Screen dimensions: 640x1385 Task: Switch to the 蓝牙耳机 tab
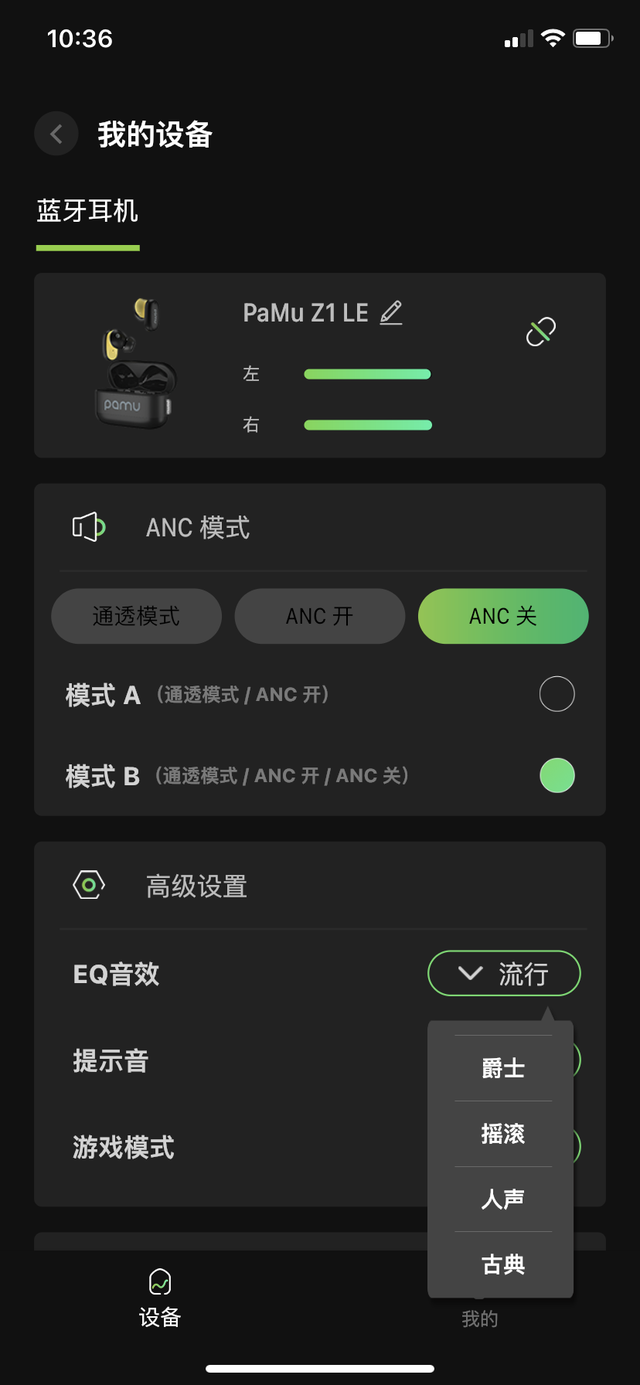pyautogui.click(x=88, y=211)
